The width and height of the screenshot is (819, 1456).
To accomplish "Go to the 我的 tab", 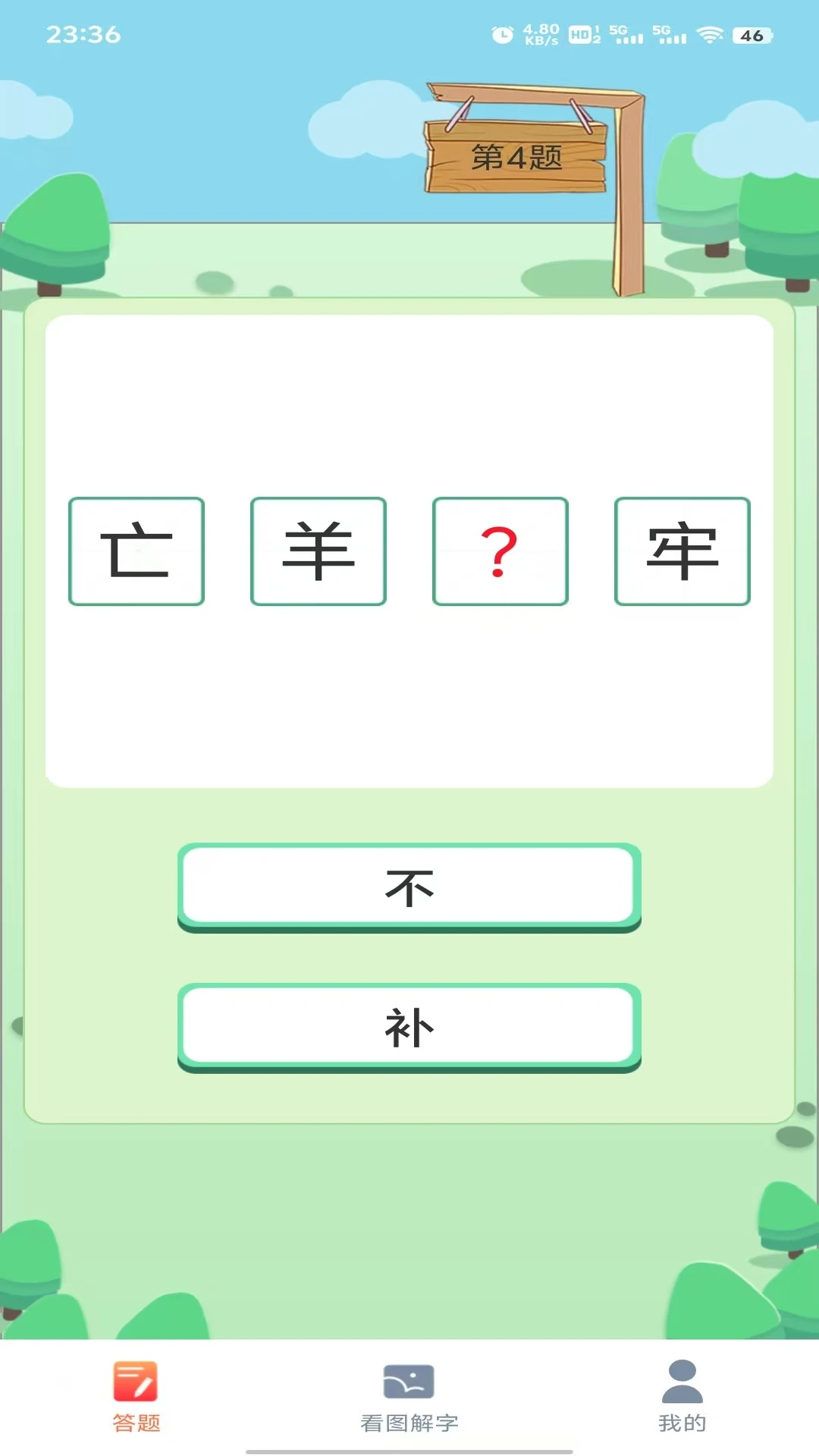I will [682, 1397].
